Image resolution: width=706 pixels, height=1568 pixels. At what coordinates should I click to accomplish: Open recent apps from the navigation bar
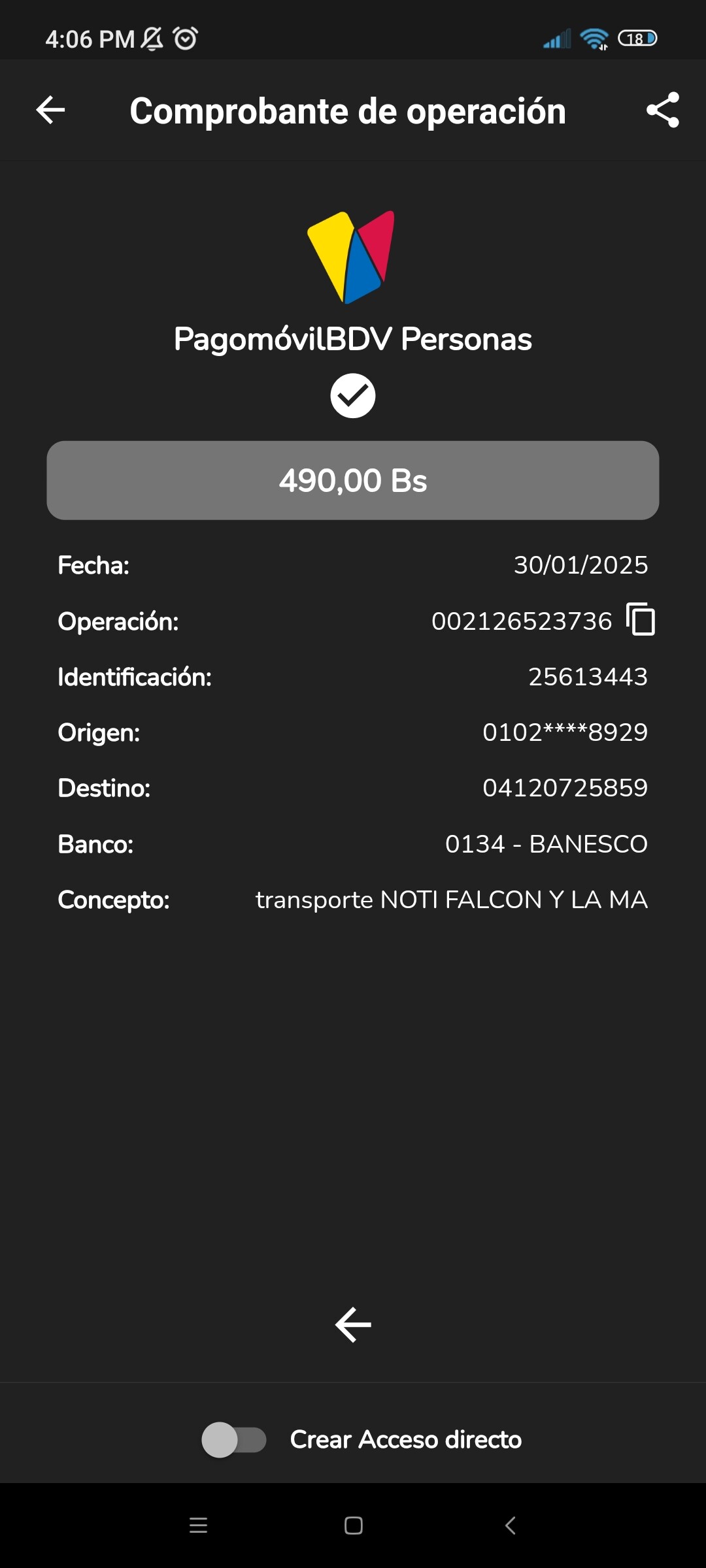tap(198, 1526)
